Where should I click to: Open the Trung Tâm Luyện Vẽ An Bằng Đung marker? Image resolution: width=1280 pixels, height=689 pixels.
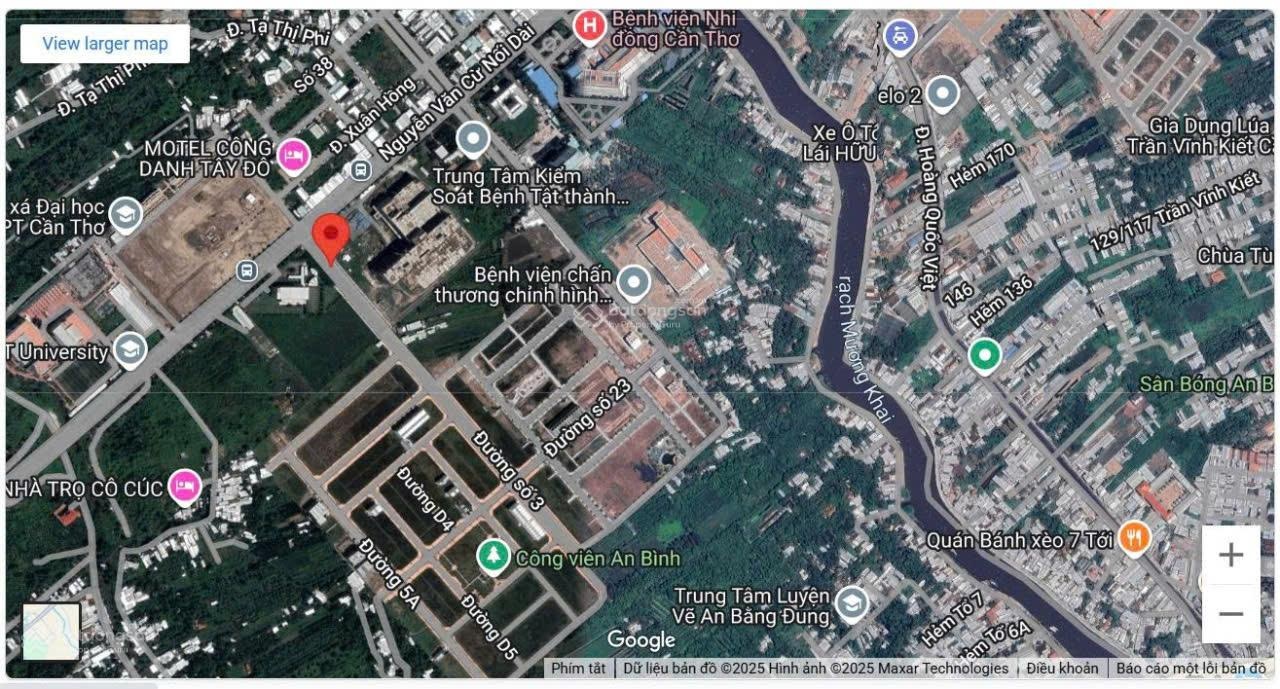[851, 604]
